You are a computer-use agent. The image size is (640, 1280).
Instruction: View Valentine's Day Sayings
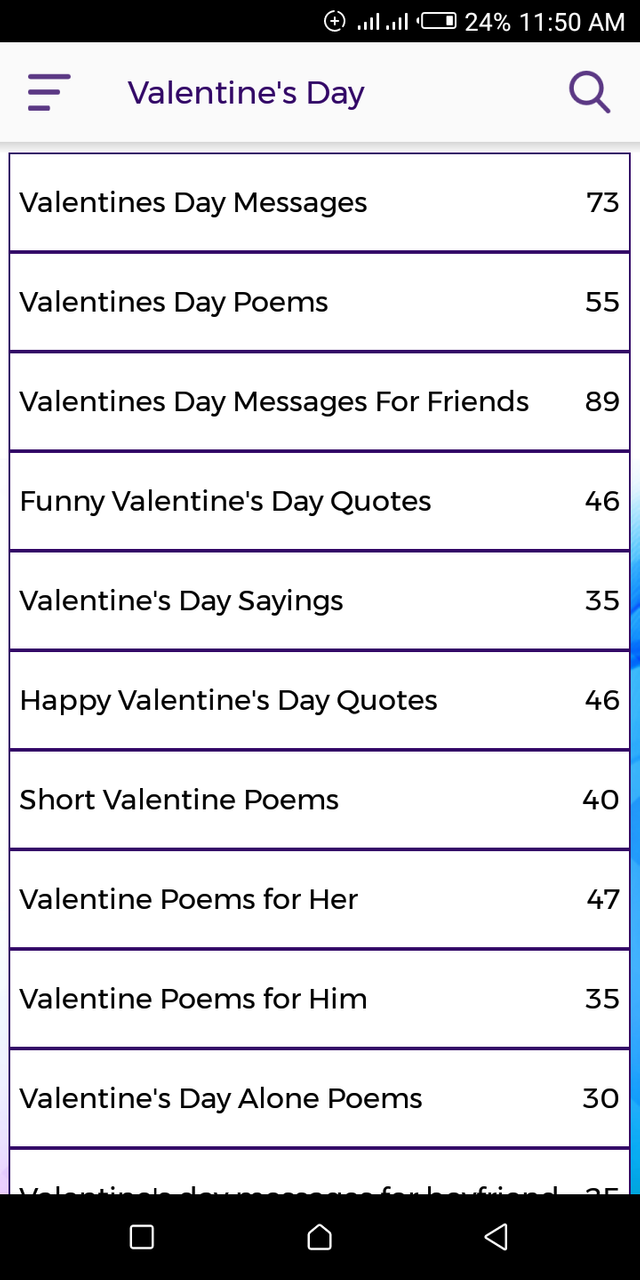320,600
